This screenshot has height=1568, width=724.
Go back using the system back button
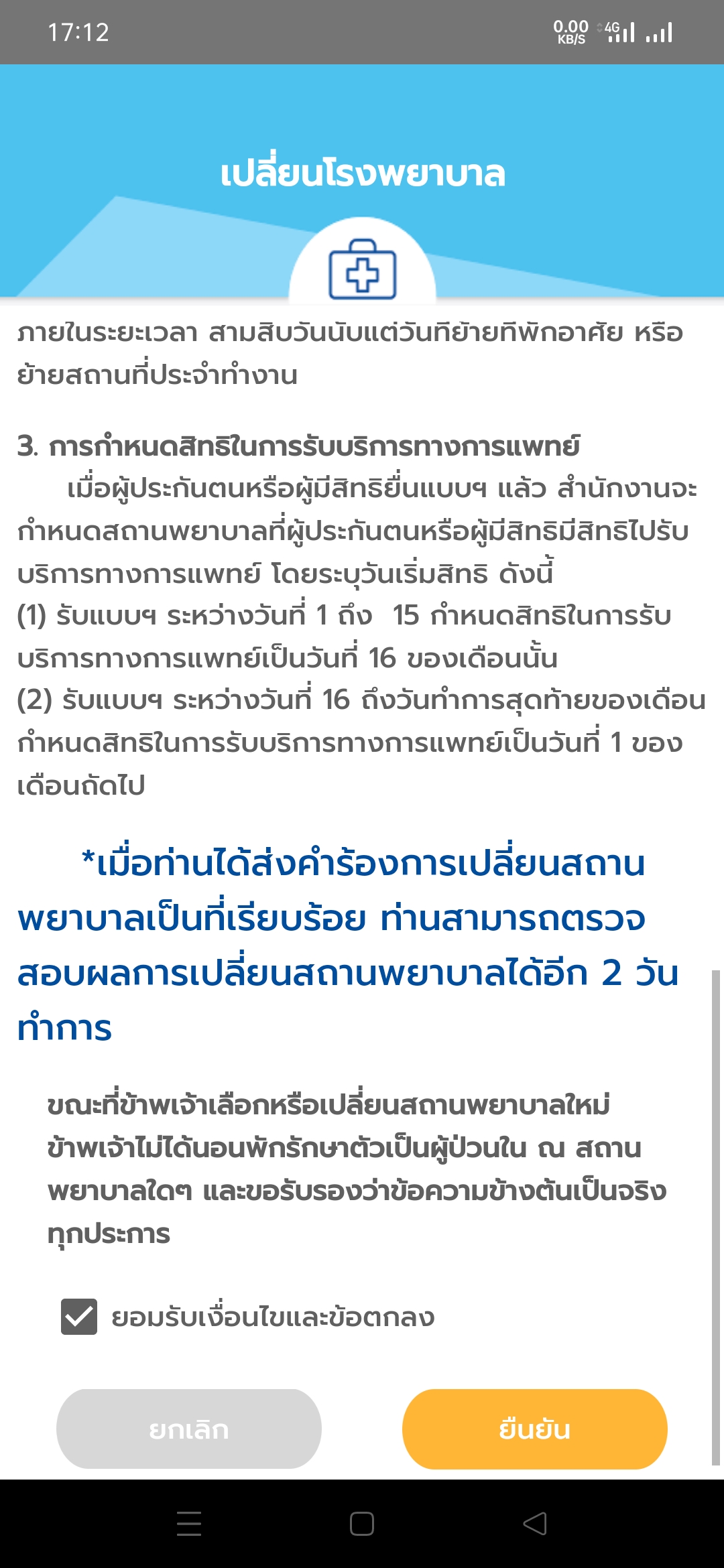point(535,1523)
